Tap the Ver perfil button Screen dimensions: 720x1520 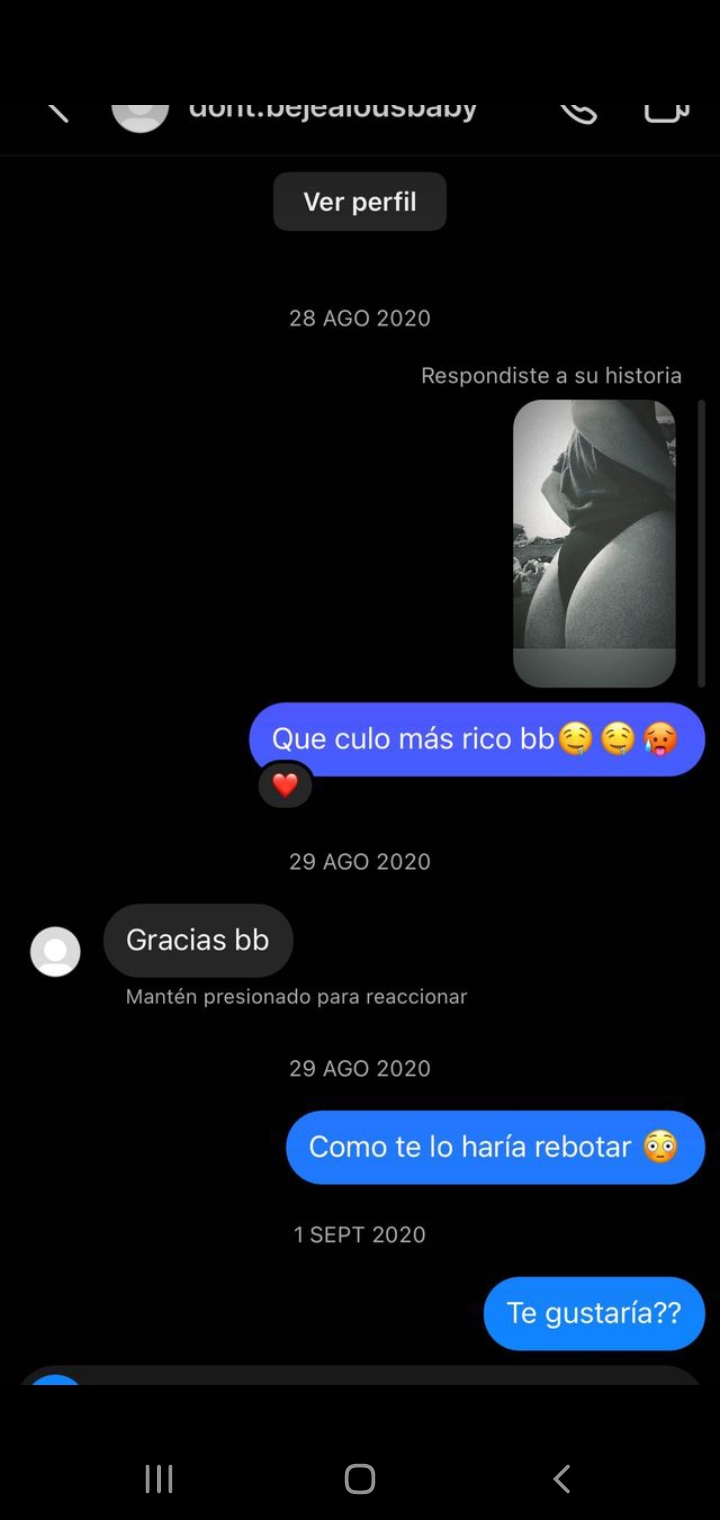tap(360, 202)
